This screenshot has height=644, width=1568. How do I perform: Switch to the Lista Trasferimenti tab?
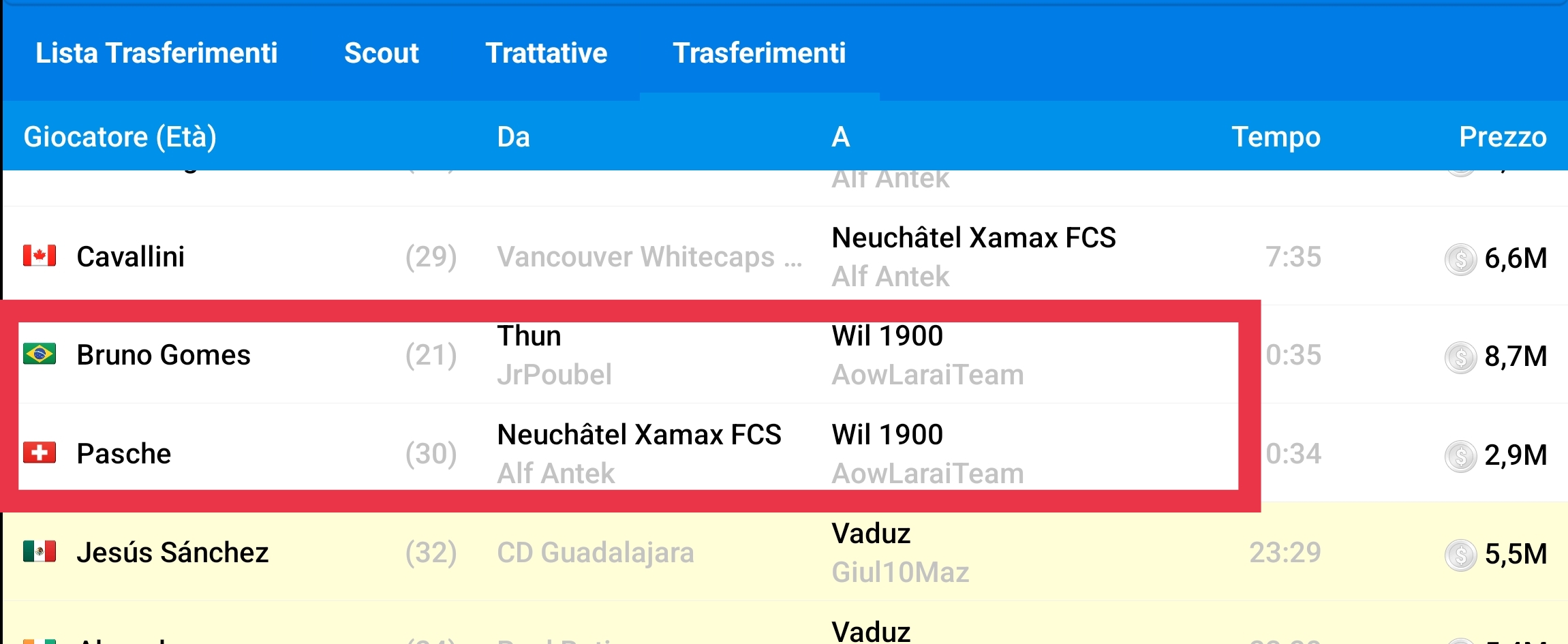(x=156, y=53)
